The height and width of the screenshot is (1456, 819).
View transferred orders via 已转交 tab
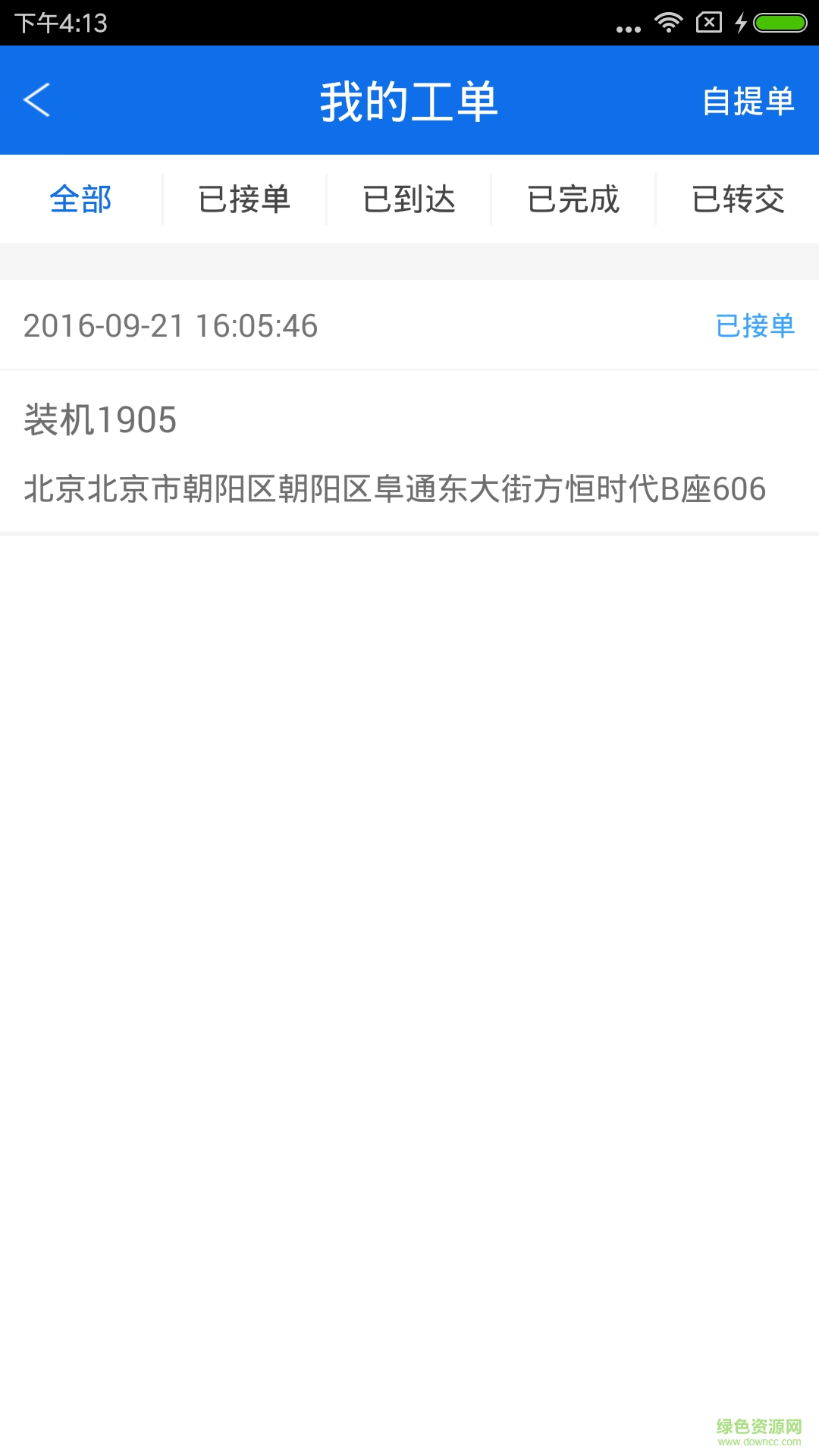pos(738,199)
